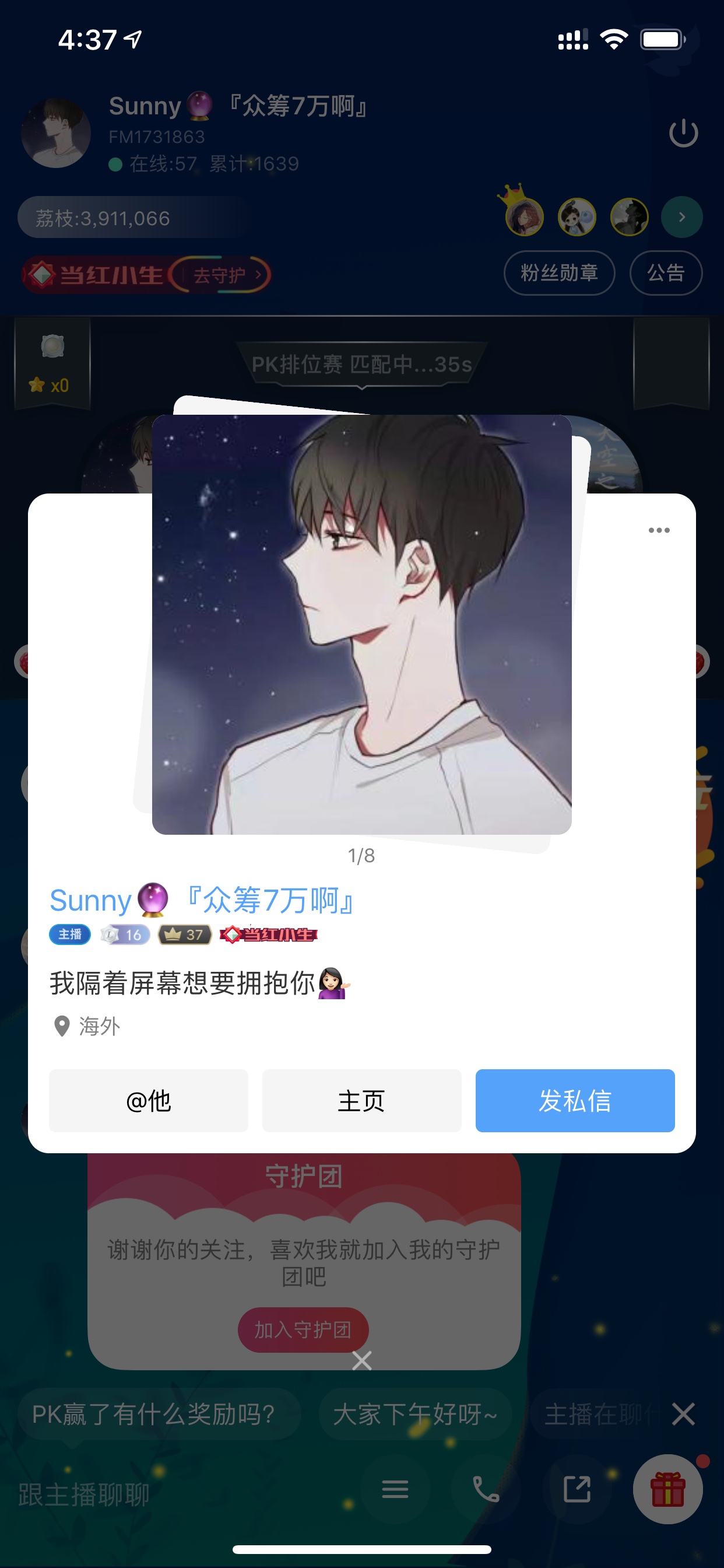Open the gift box button

(668, 1489)
